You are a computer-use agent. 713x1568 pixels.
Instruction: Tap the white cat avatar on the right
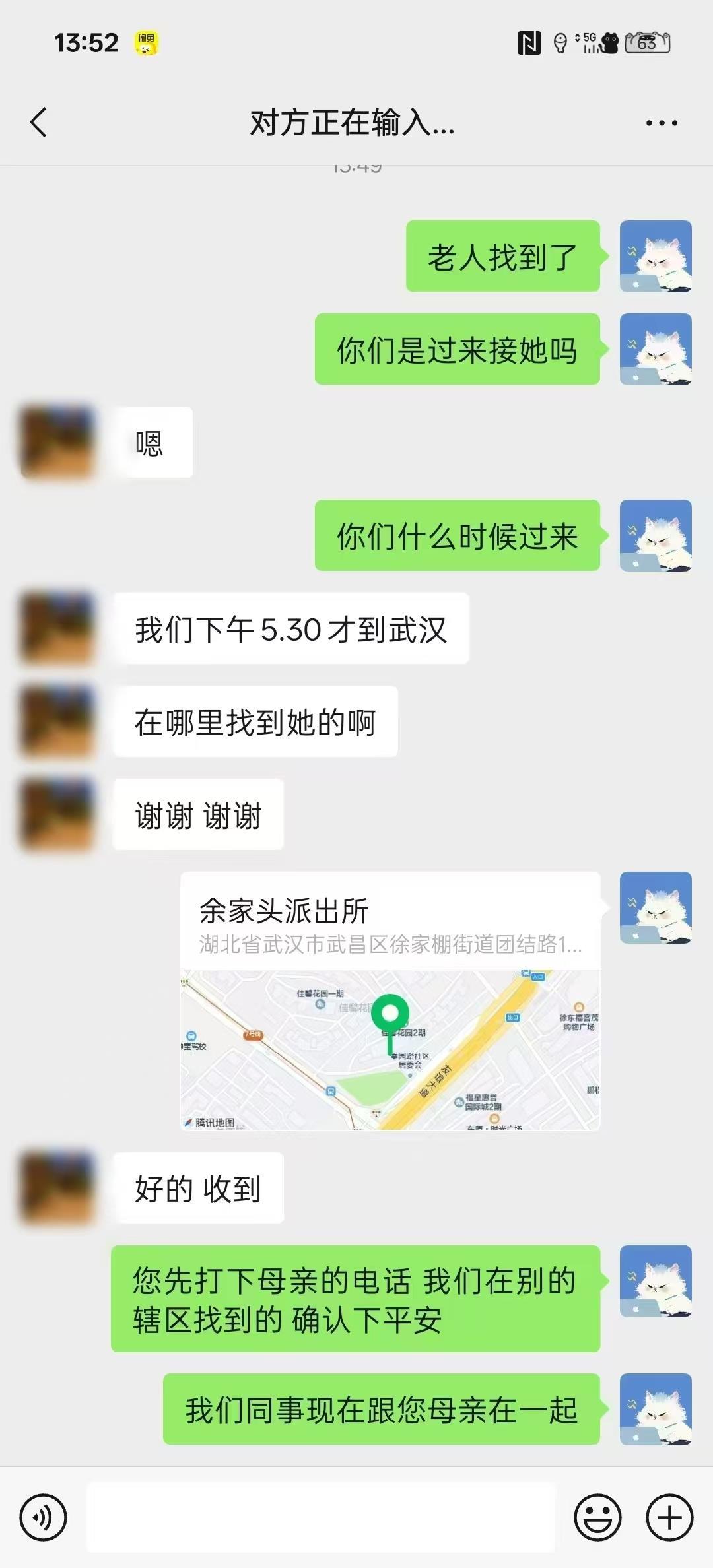pos(656,257)
